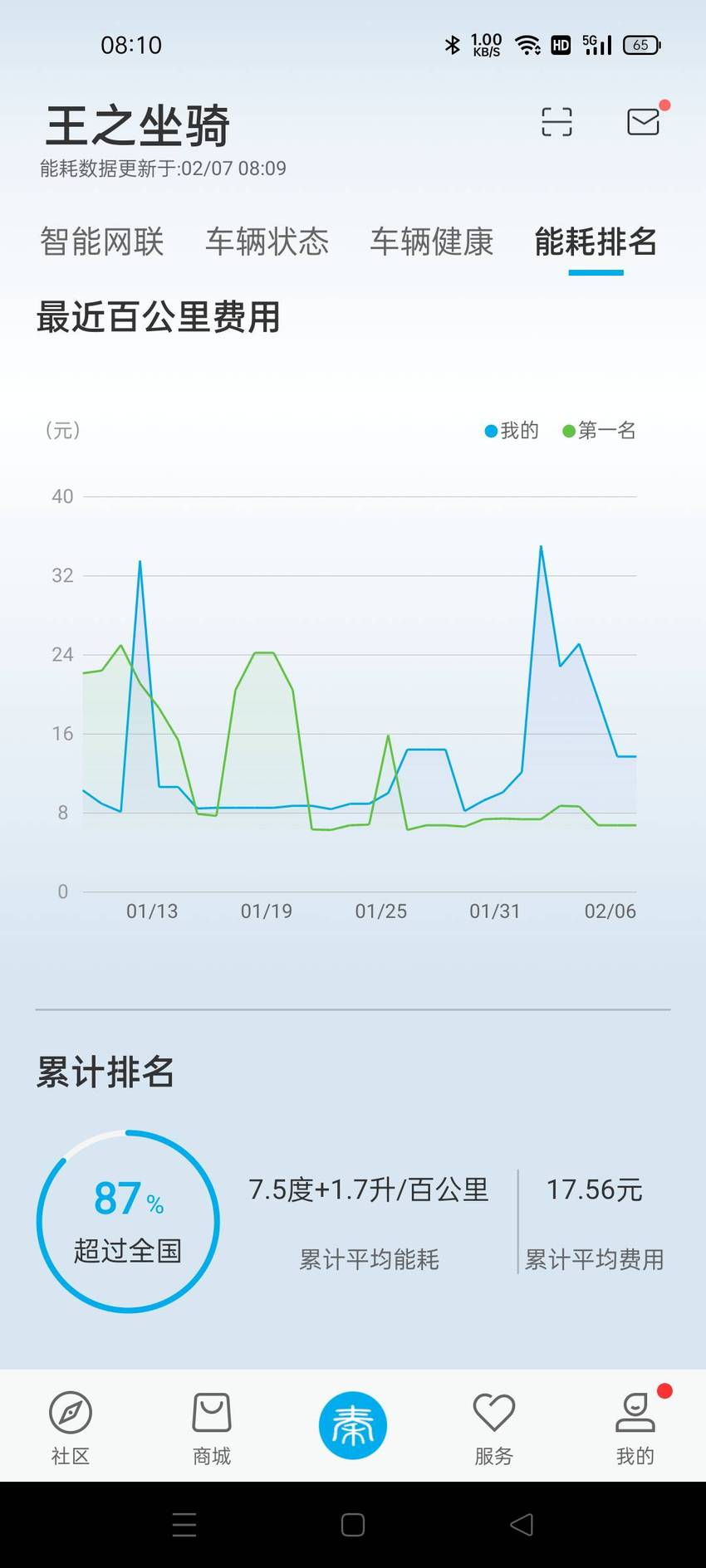Viewport: 706px width, 1568px height.
Task: Switch to the 智能网联 tab
Action: (102, 242)
